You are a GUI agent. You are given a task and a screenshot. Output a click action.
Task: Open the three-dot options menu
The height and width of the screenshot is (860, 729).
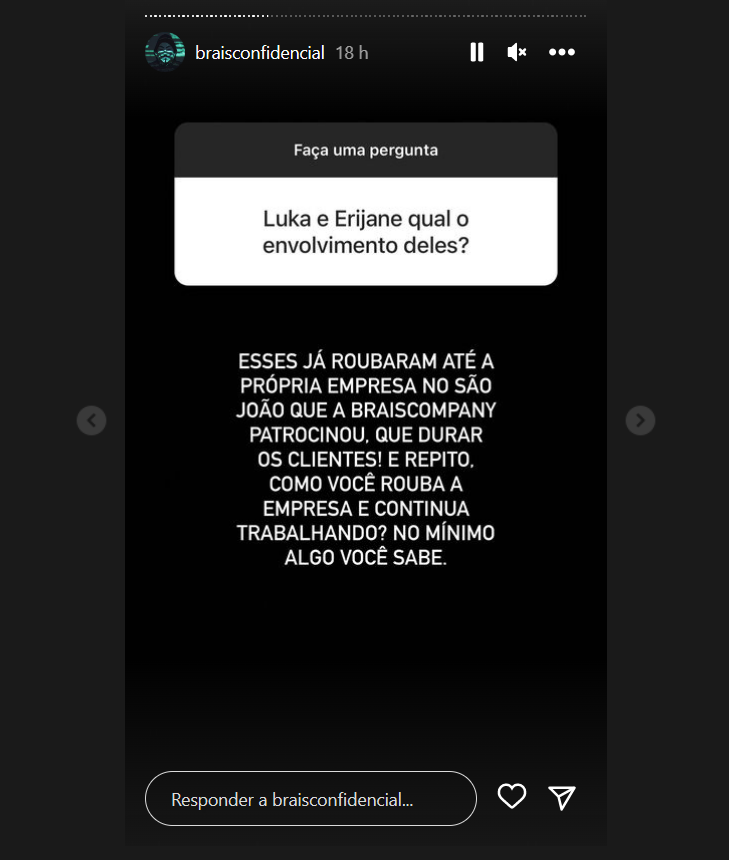click(562, 52)
